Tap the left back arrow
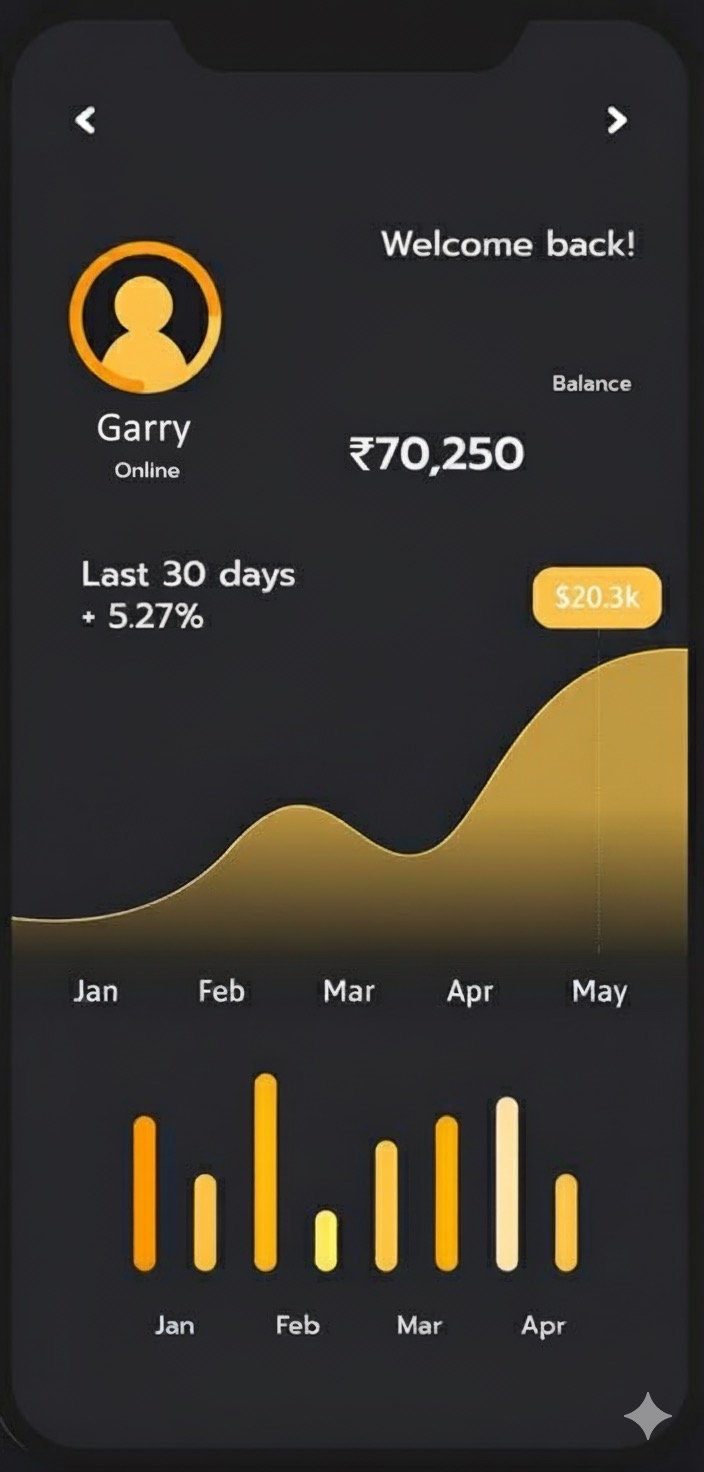This screenshot has height=1472, width=704. coord(86,121)
